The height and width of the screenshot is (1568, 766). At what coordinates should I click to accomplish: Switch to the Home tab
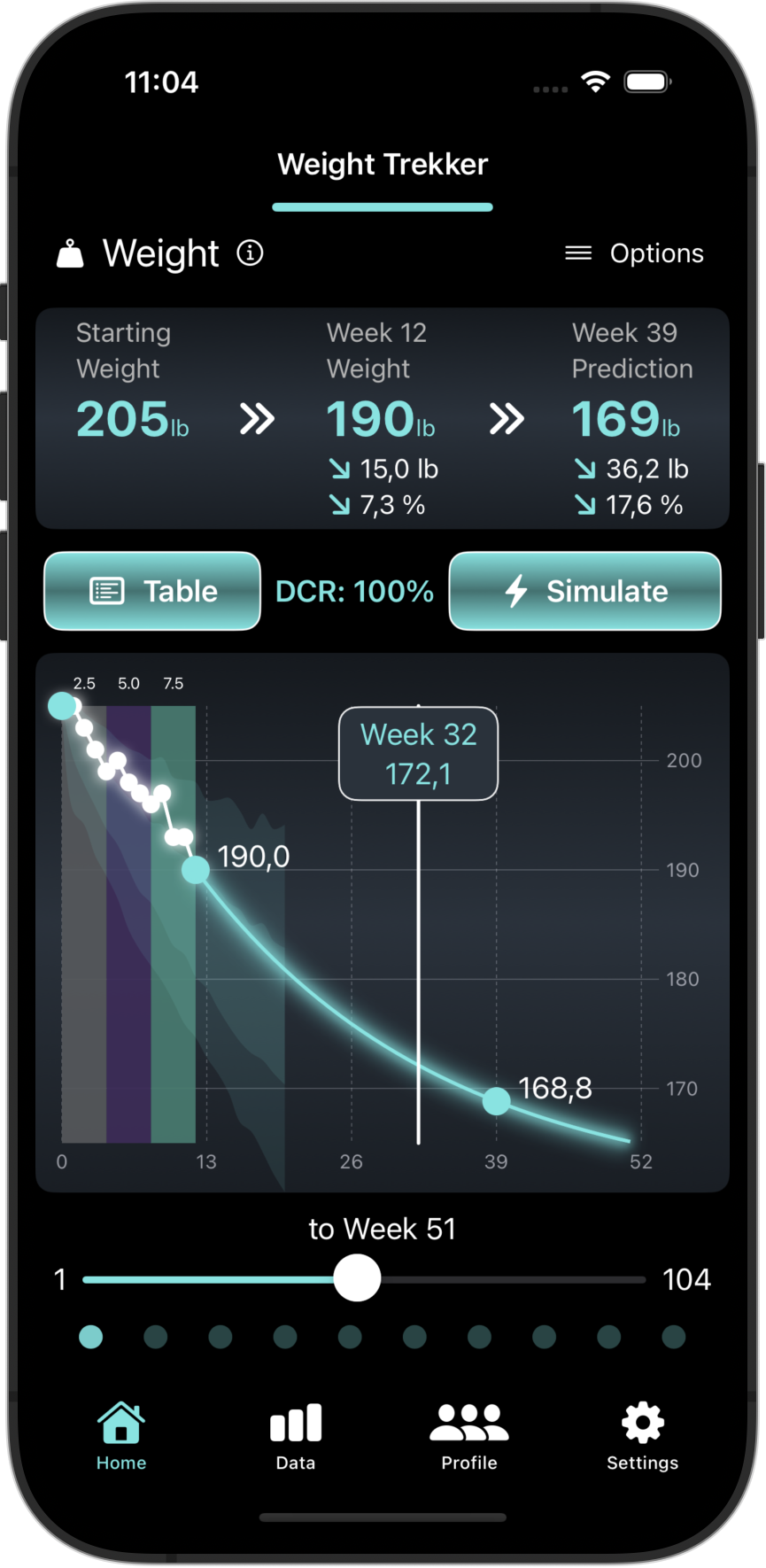[x=121, y=1436]
